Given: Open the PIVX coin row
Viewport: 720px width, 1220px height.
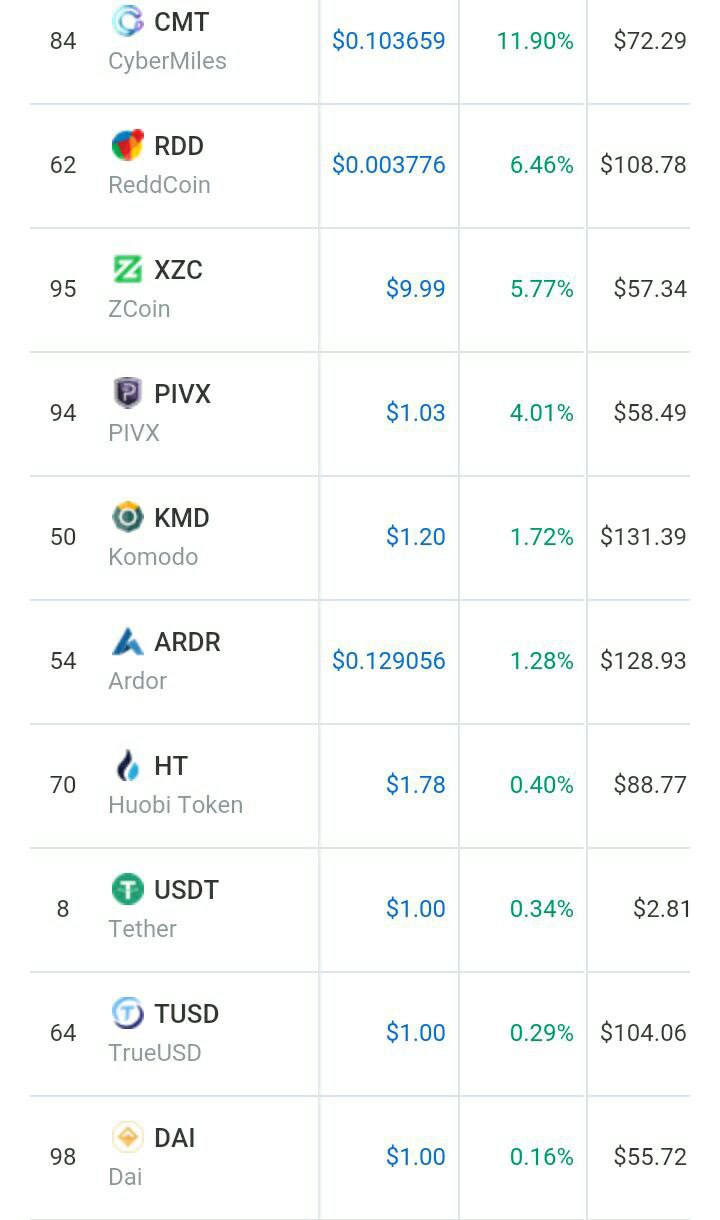Looking at the screenshot, I should point(360,414).
